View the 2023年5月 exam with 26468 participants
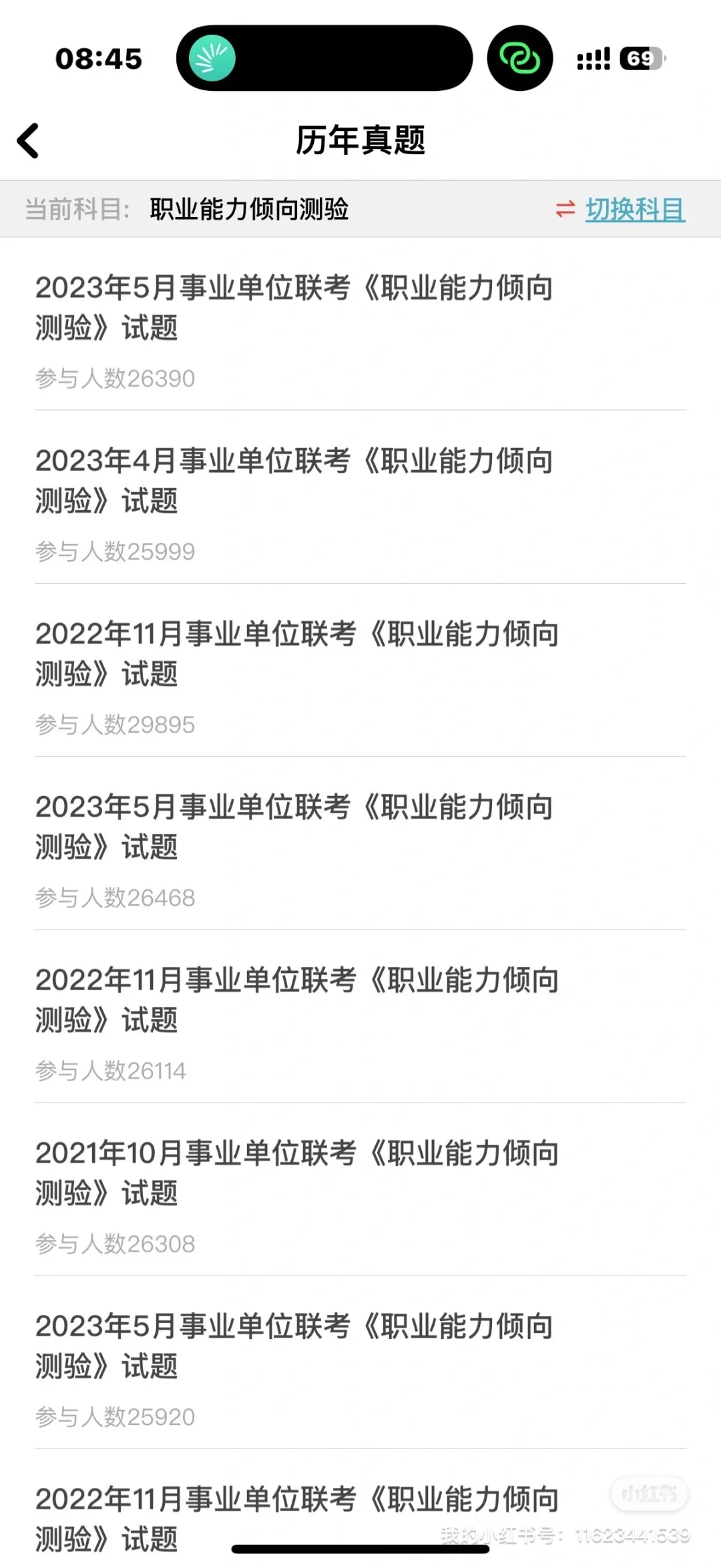 pos(294,827)
